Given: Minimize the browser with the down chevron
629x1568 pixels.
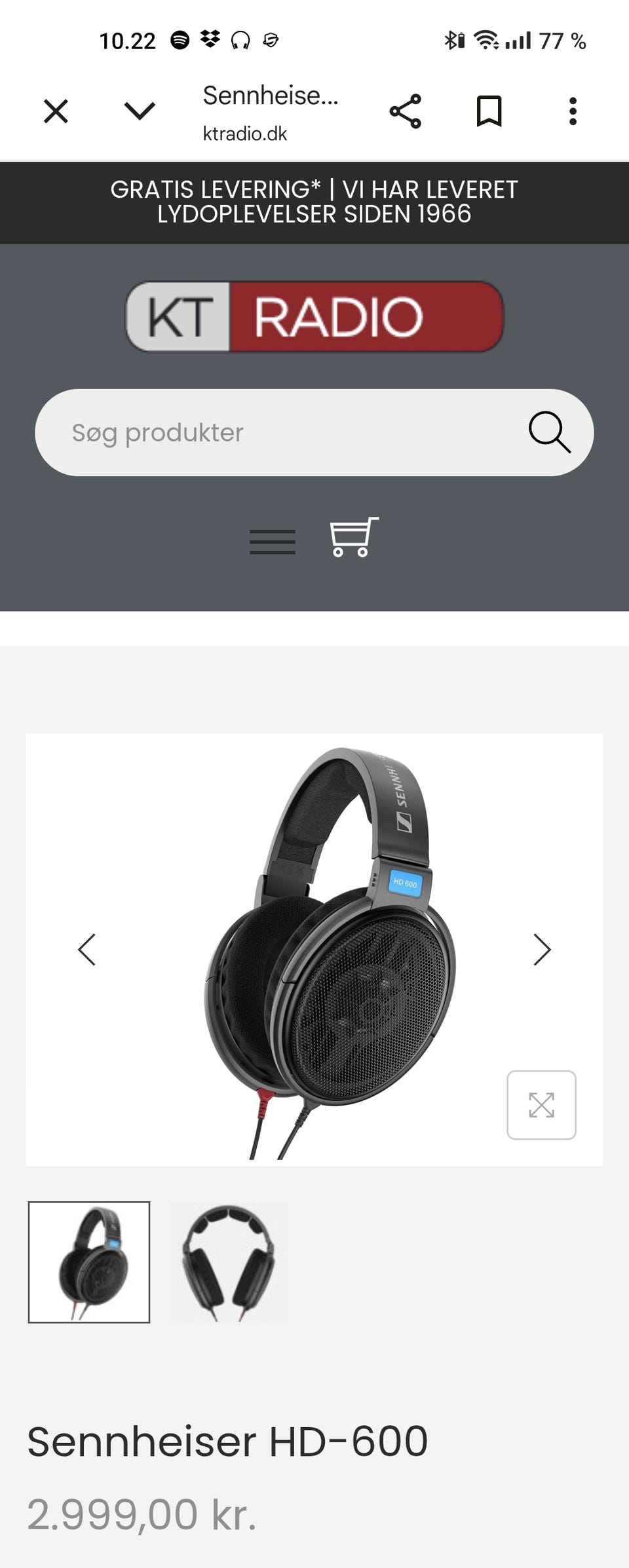Looking at the screenshot, I should pos(140,111).
